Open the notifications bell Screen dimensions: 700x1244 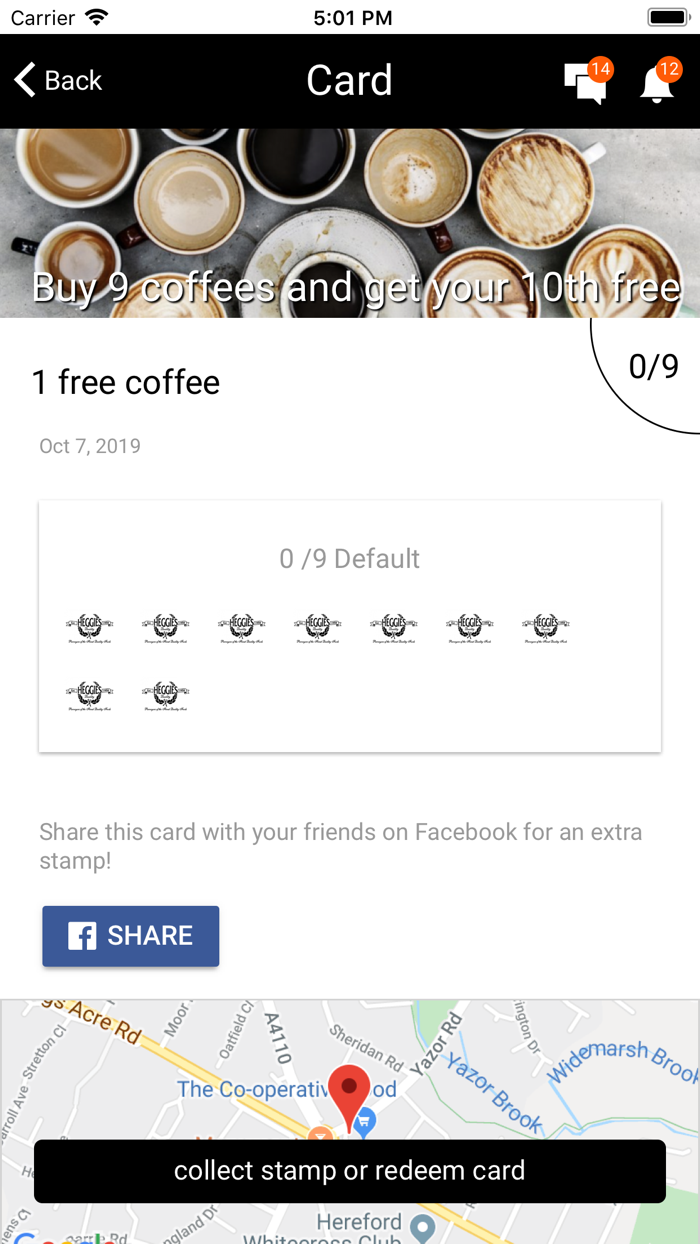point(657,83)
